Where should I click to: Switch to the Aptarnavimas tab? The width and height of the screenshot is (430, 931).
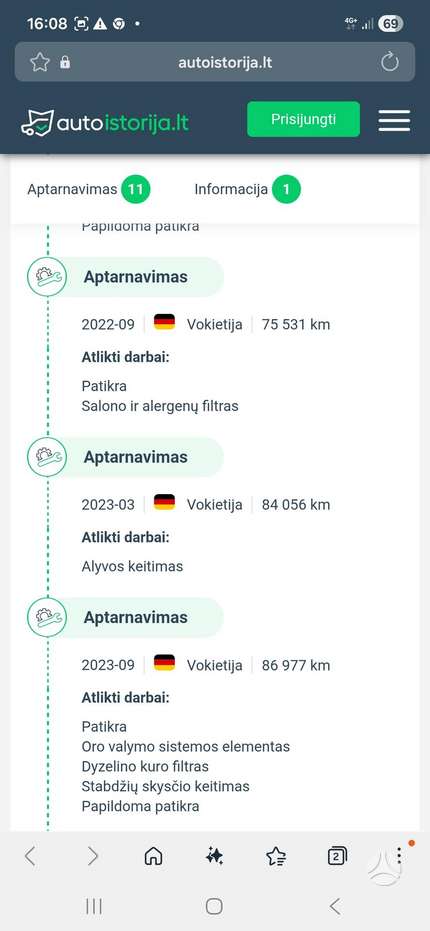pos(88,189)
